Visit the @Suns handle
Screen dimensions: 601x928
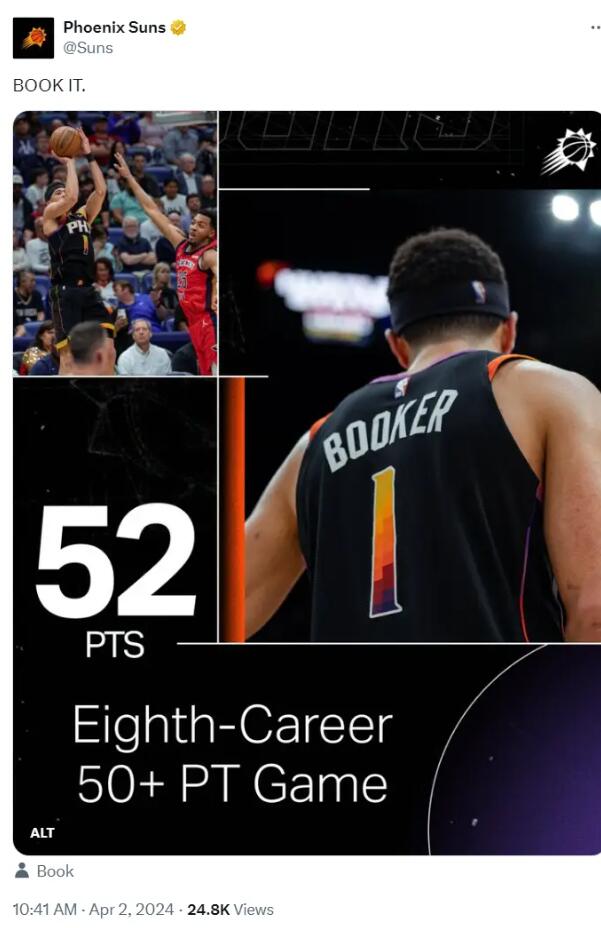pyautogui.click(x=88, y=47)
